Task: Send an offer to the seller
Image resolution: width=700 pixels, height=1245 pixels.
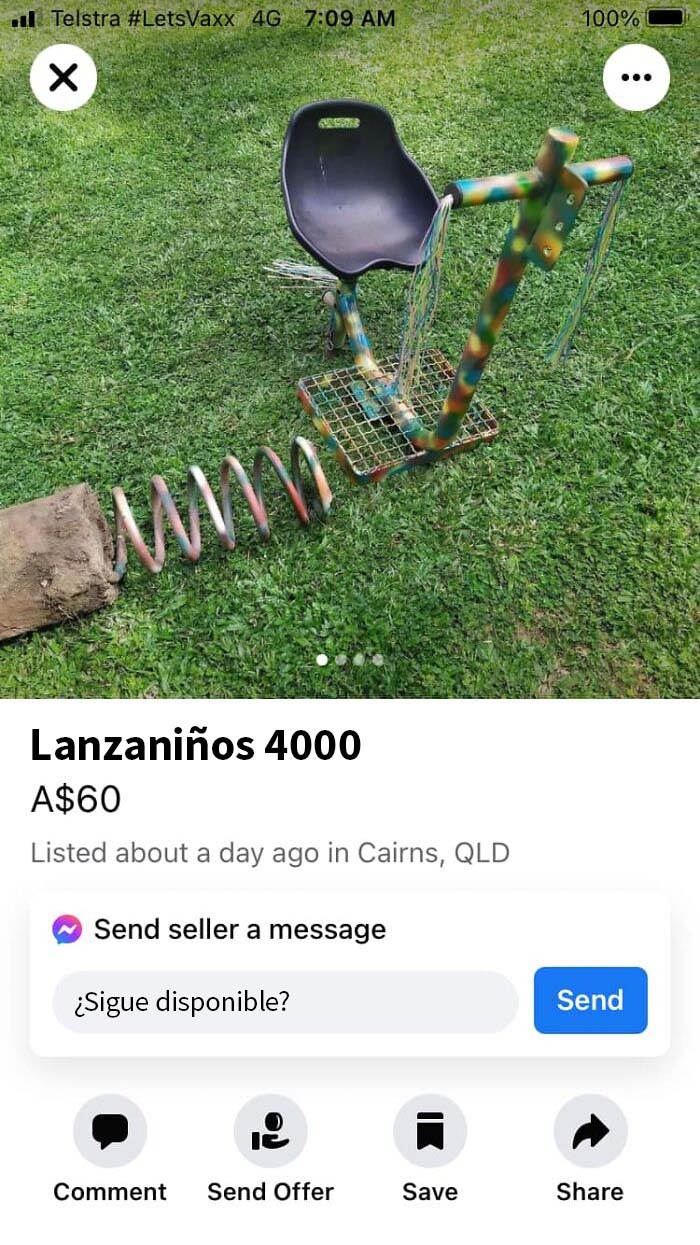Action: 270,1131
